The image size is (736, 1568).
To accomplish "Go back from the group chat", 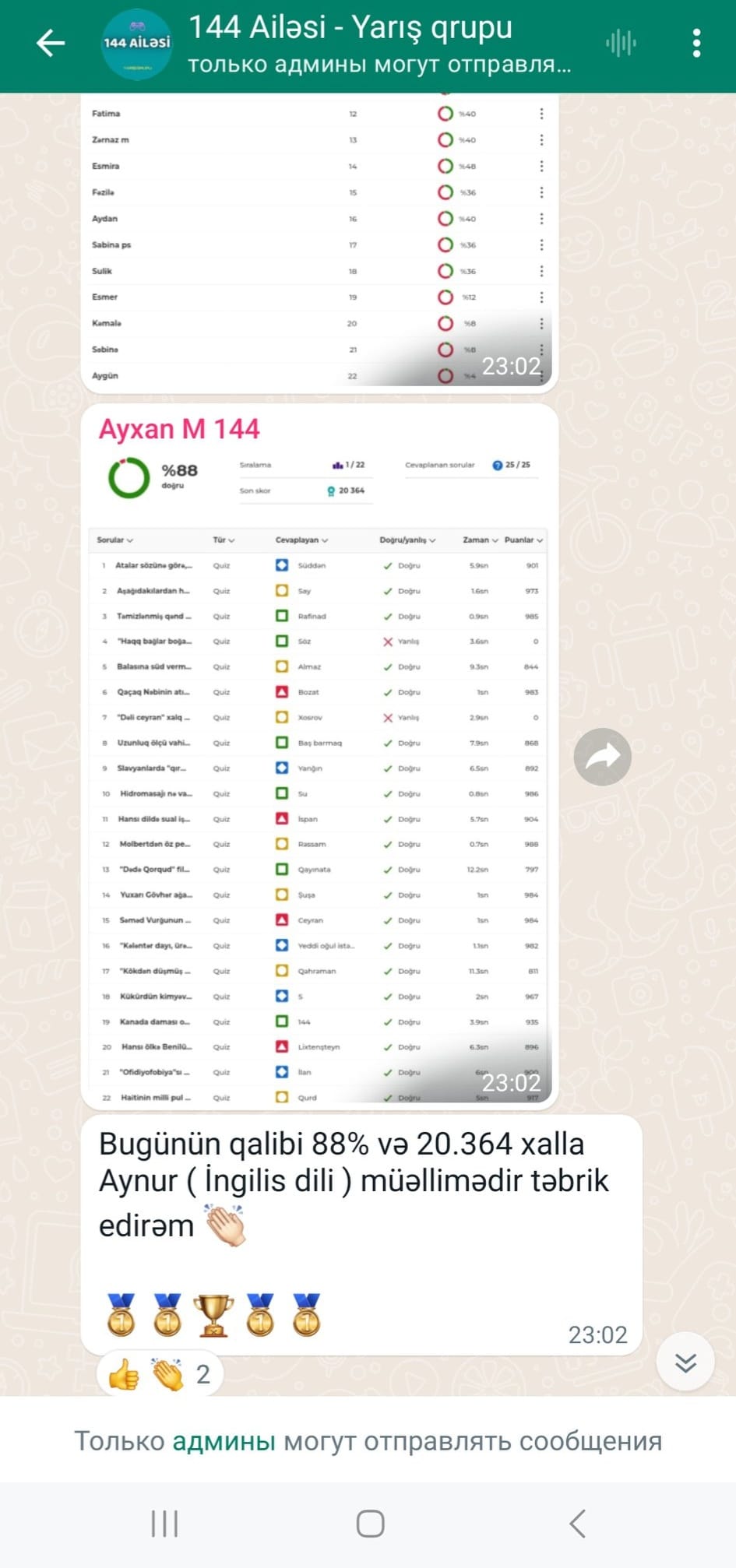I will coord(51,44).
